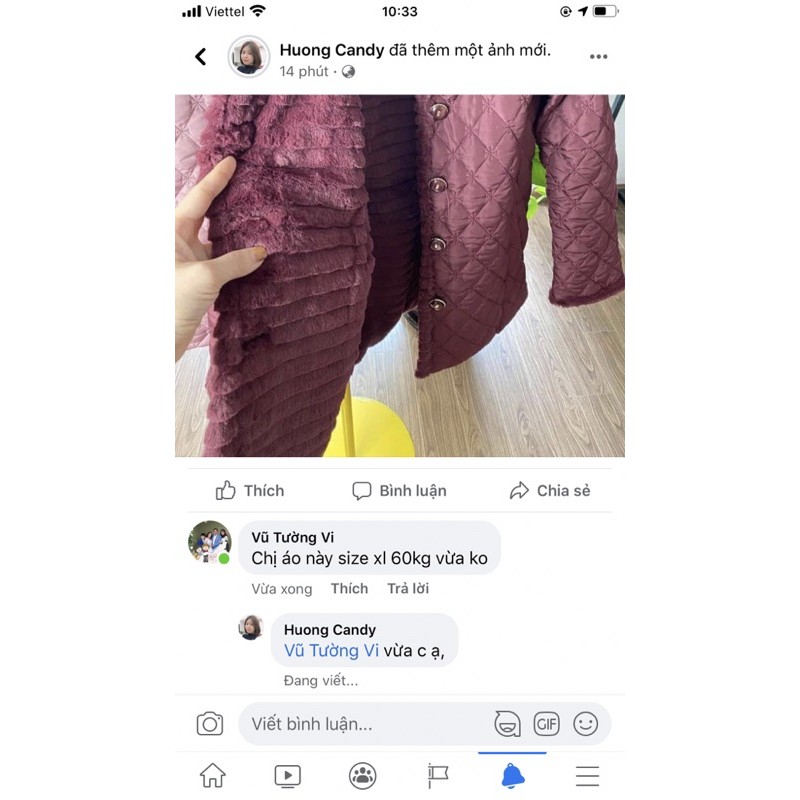Reply to Vũ Tường Vi's comment
The height and width of the screenshot is (800, 800).
pos(408,588)
